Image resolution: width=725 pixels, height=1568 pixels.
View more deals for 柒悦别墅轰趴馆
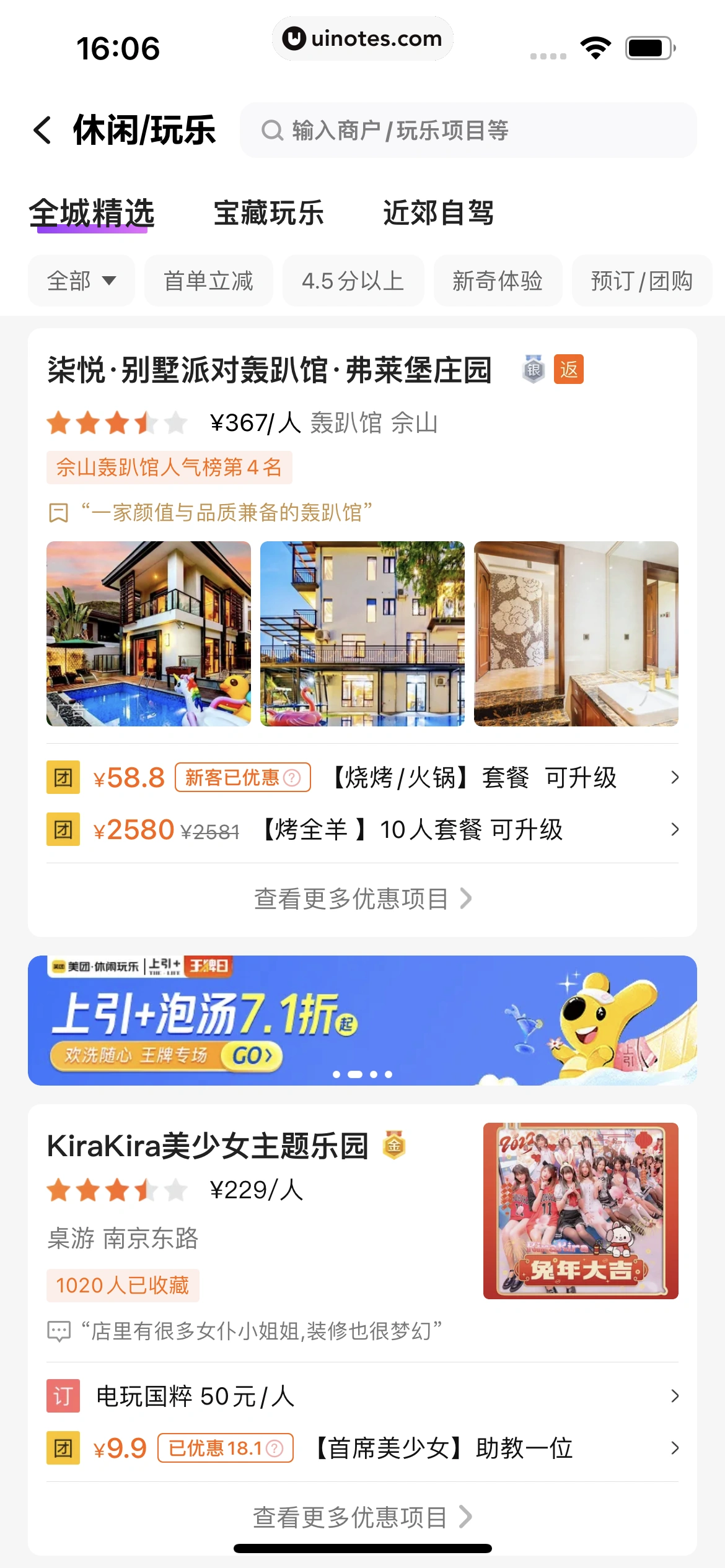pos(362,899)
